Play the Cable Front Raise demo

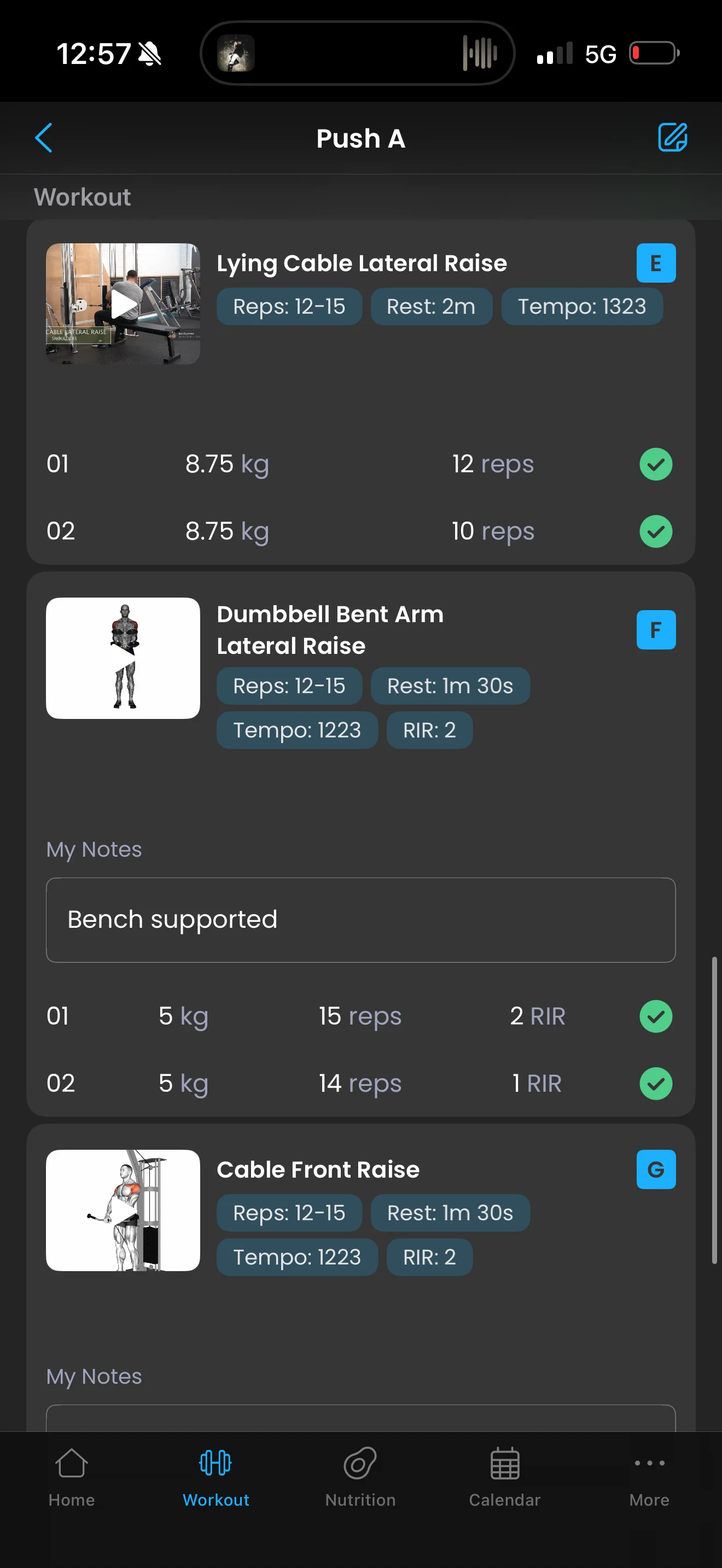click(x=123, y=1210)
